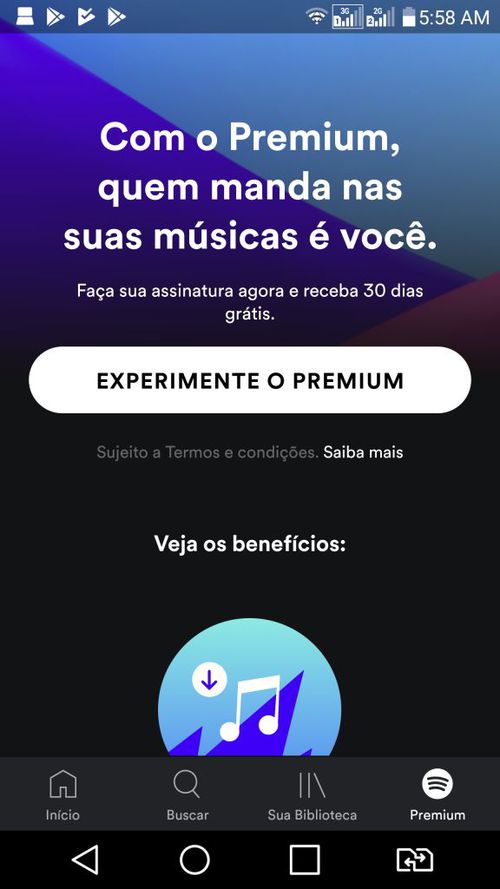Screen dimensions: 500x889
Task: Open the Sua Biblioteca tab
Action: click(312, 794)
